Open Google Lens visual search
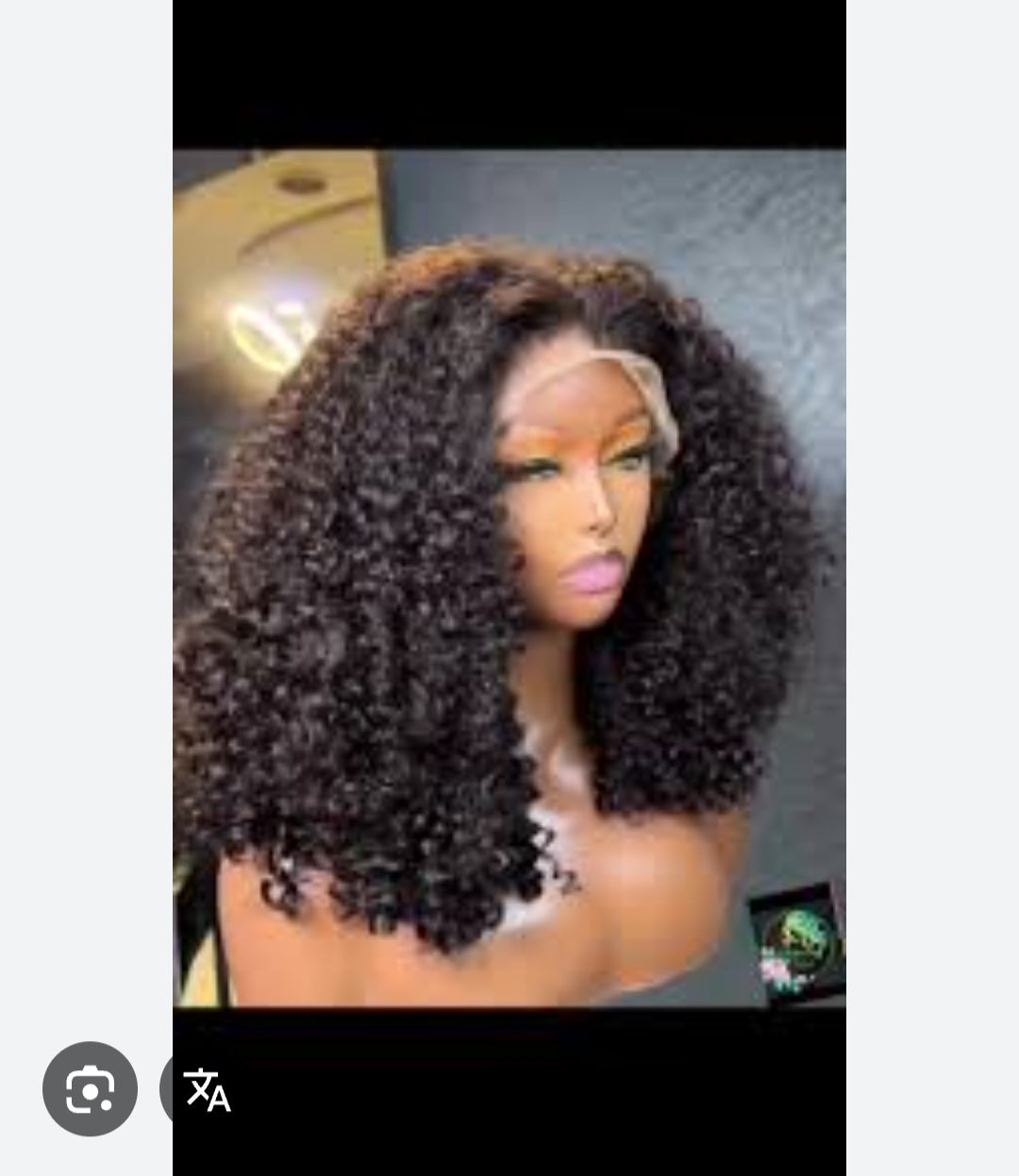 point(90,1089)
